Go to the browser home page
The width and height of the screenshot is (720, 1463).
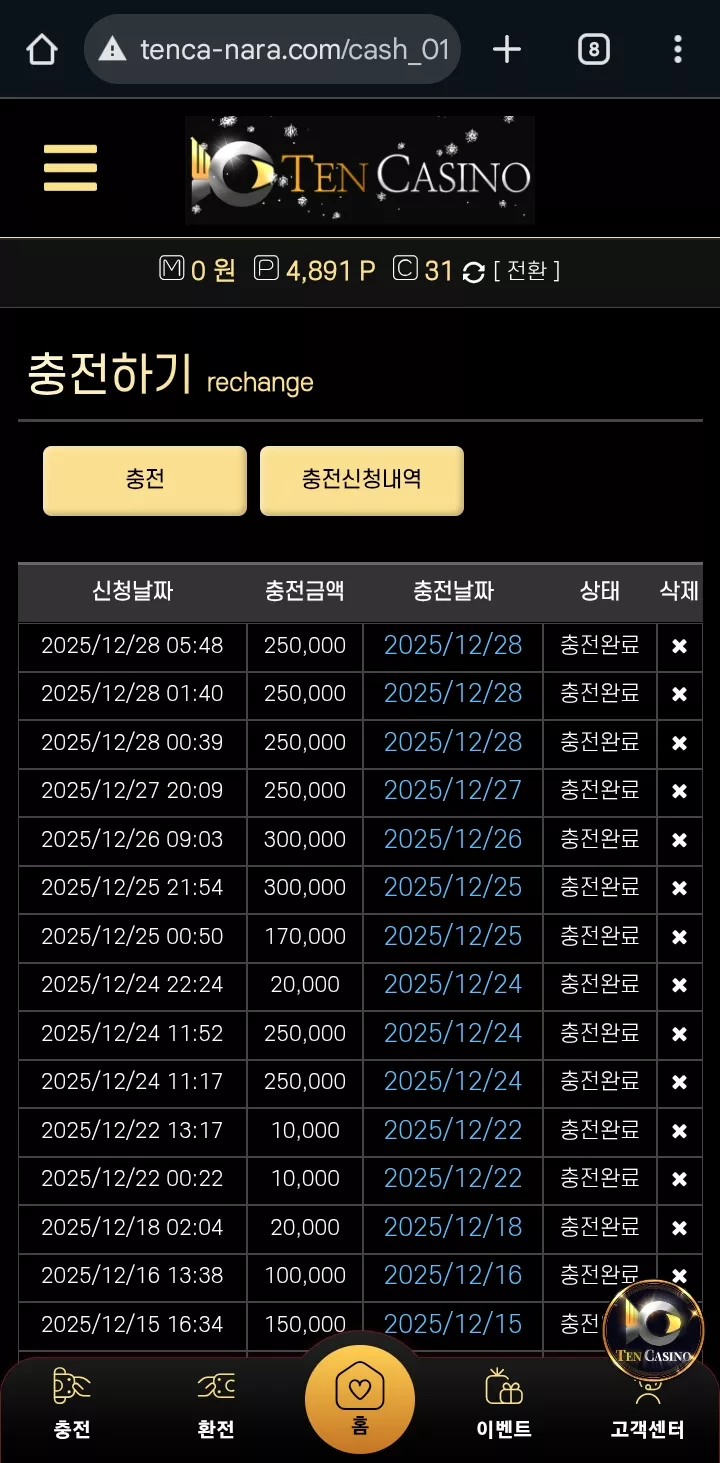point(42,49)
